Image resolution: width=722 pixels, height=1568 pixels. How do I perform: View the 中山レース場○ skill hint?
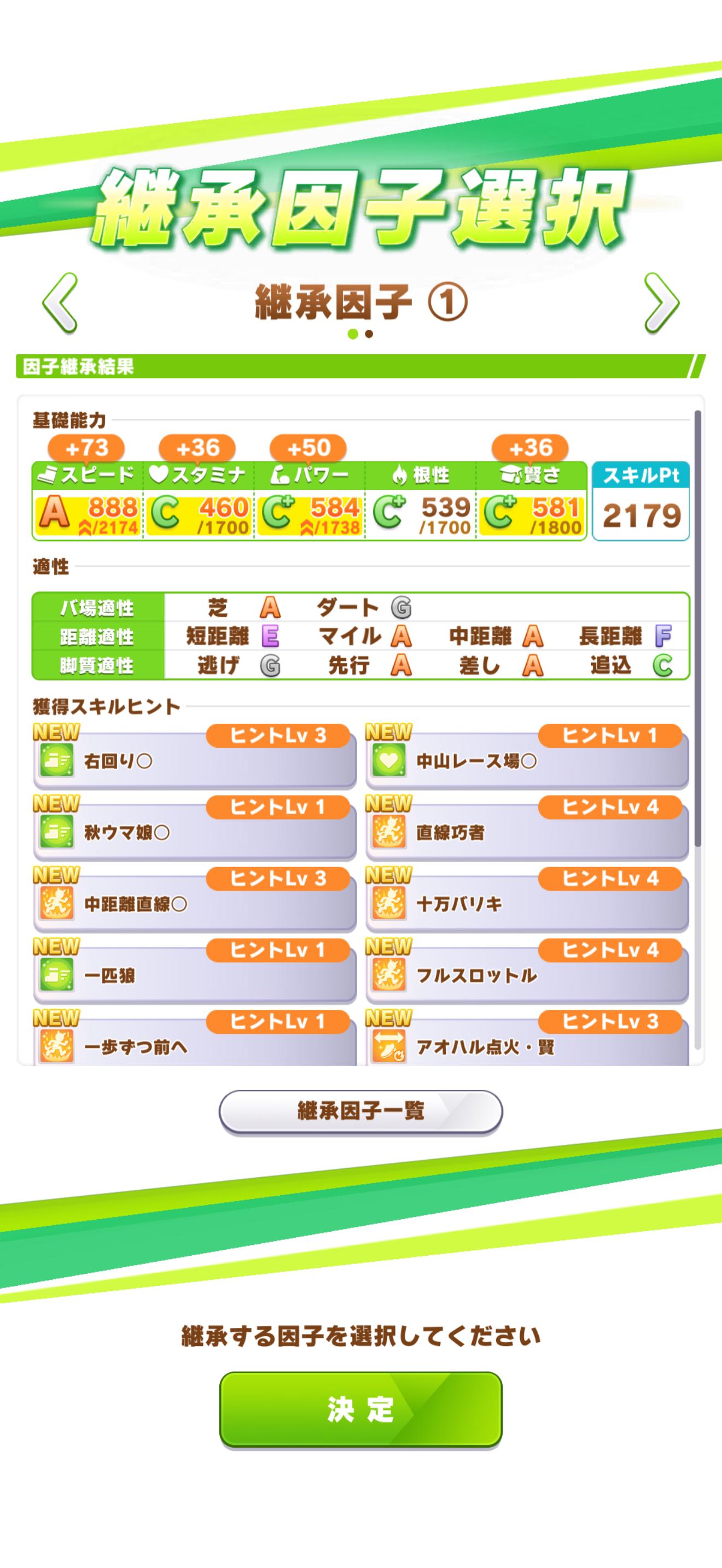click(527, 761)
